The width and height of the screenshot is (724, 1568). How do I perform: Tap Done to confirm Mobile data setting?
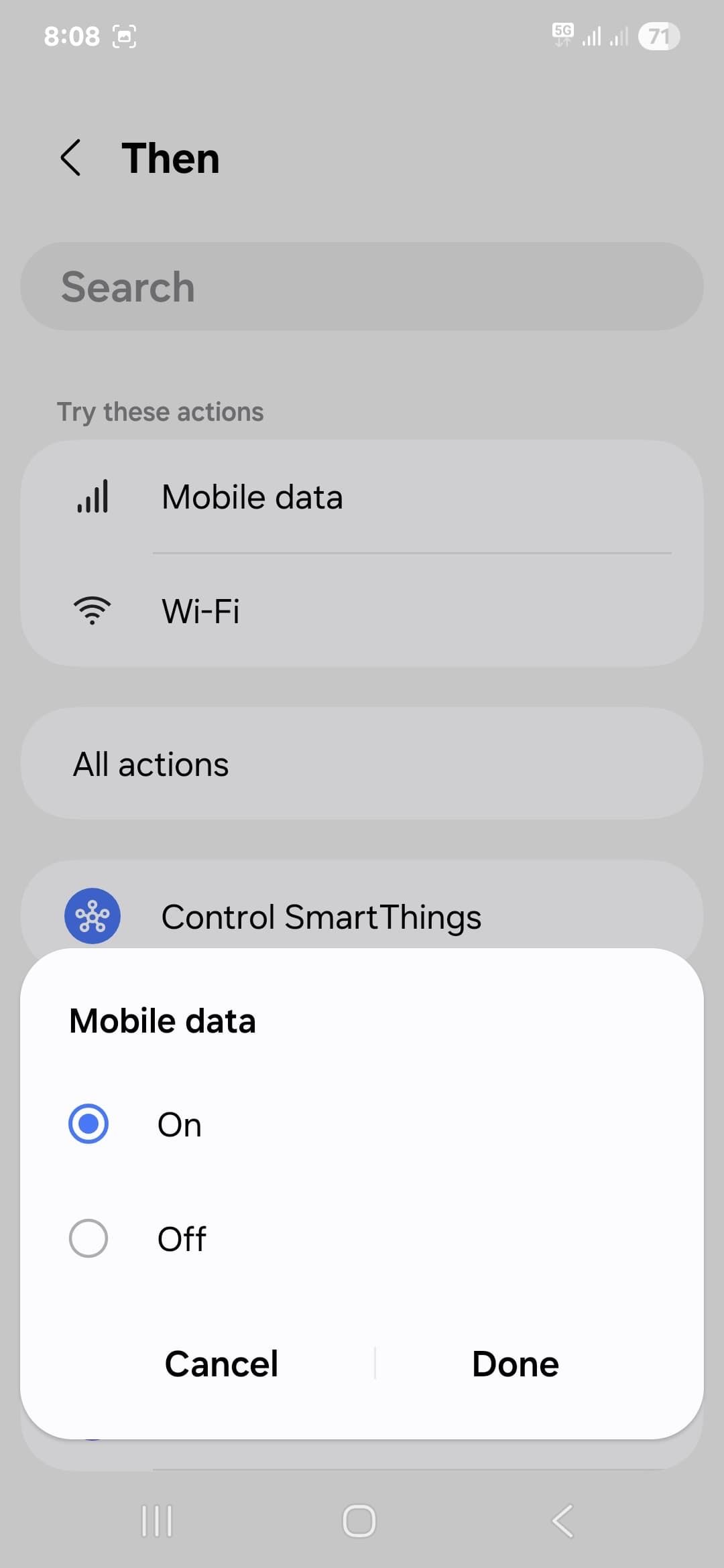(515, 1364)
